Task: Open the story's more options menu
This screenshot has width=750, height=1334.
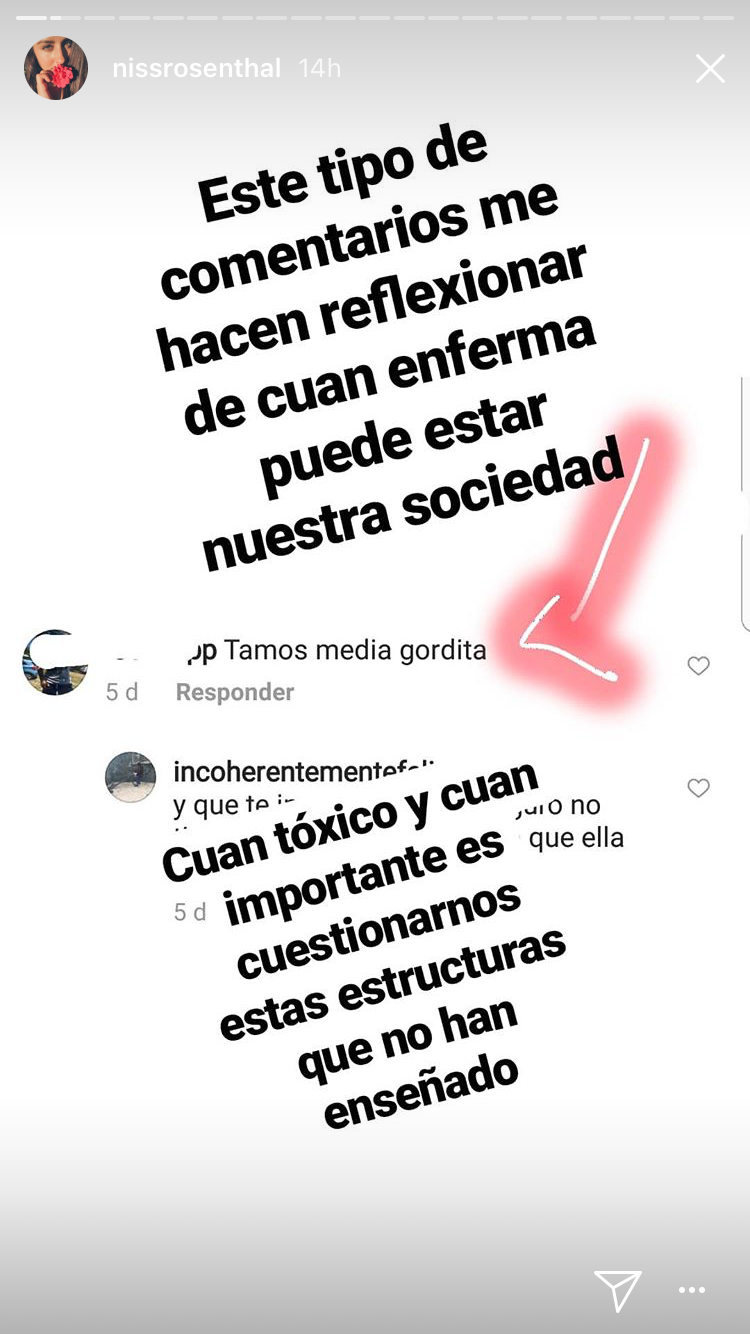Action: click(x=692, y=1290)
